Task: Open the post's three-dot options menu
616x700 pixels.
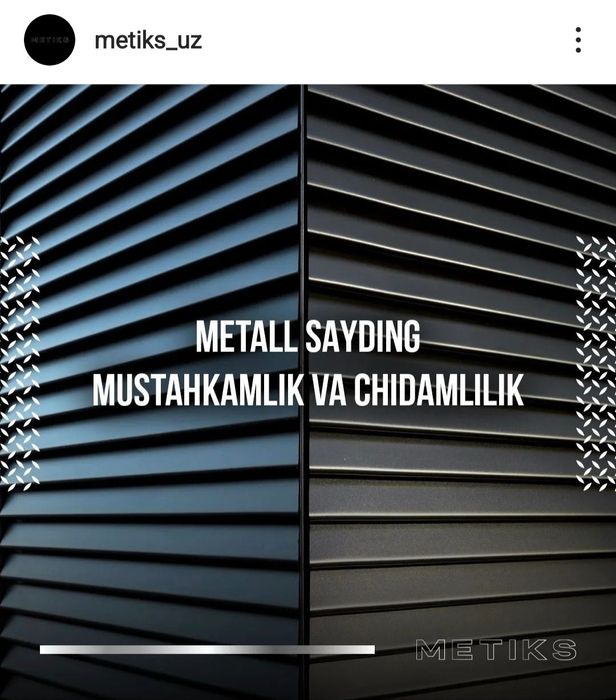Action: pos(578,40)
